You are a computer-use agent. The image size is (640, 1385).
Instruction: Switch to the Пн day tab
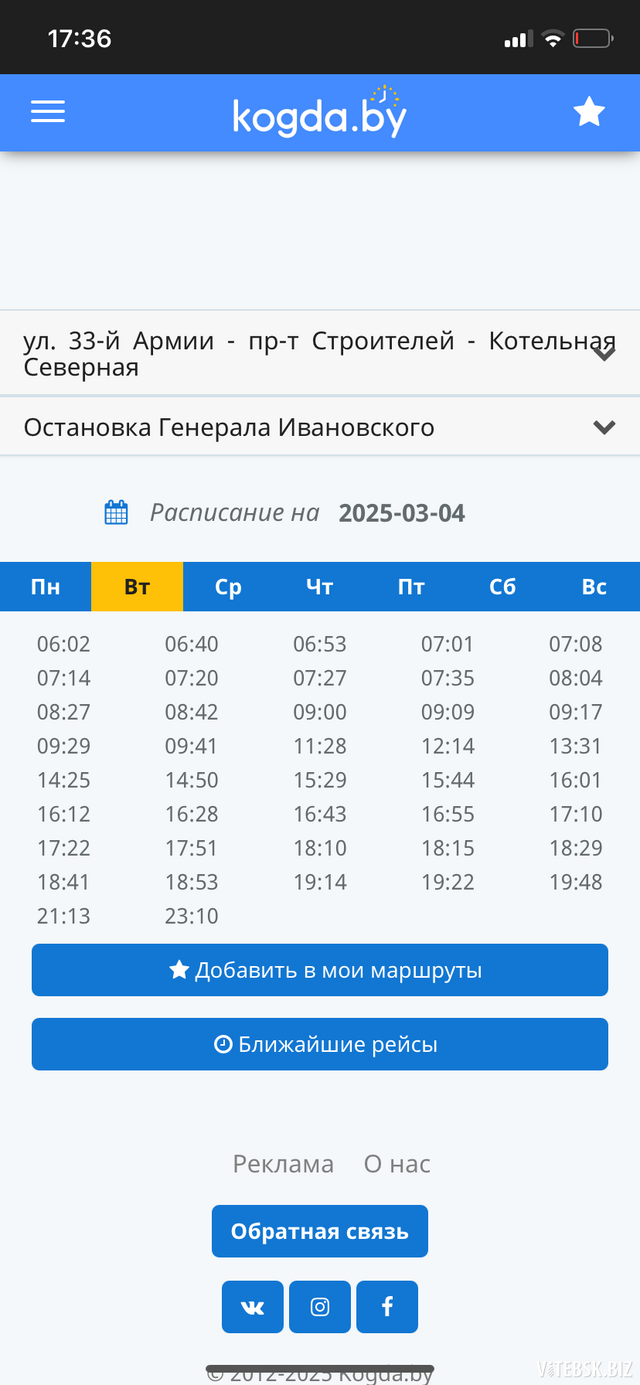pos(45,586)
